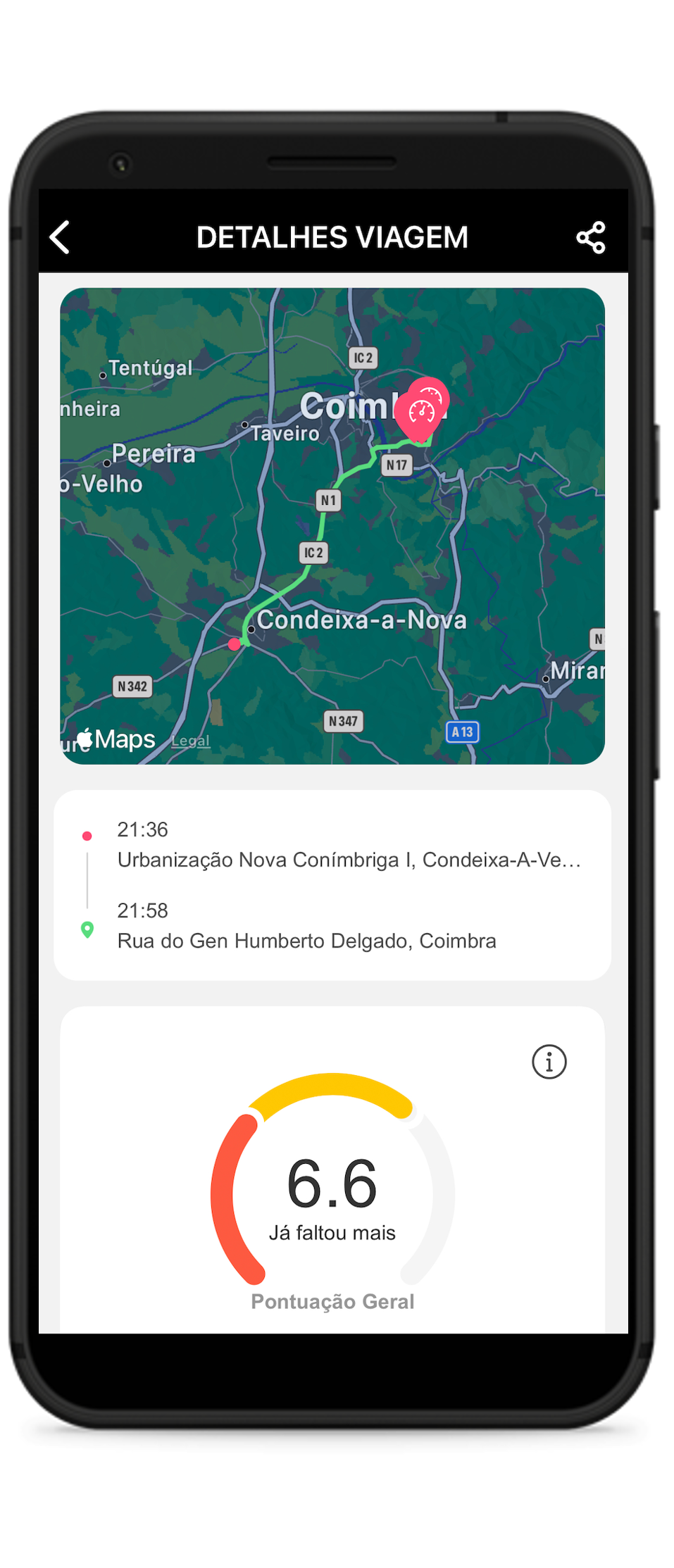Open the trip route map
674x1568 pixels.
[x=332, y=563]
